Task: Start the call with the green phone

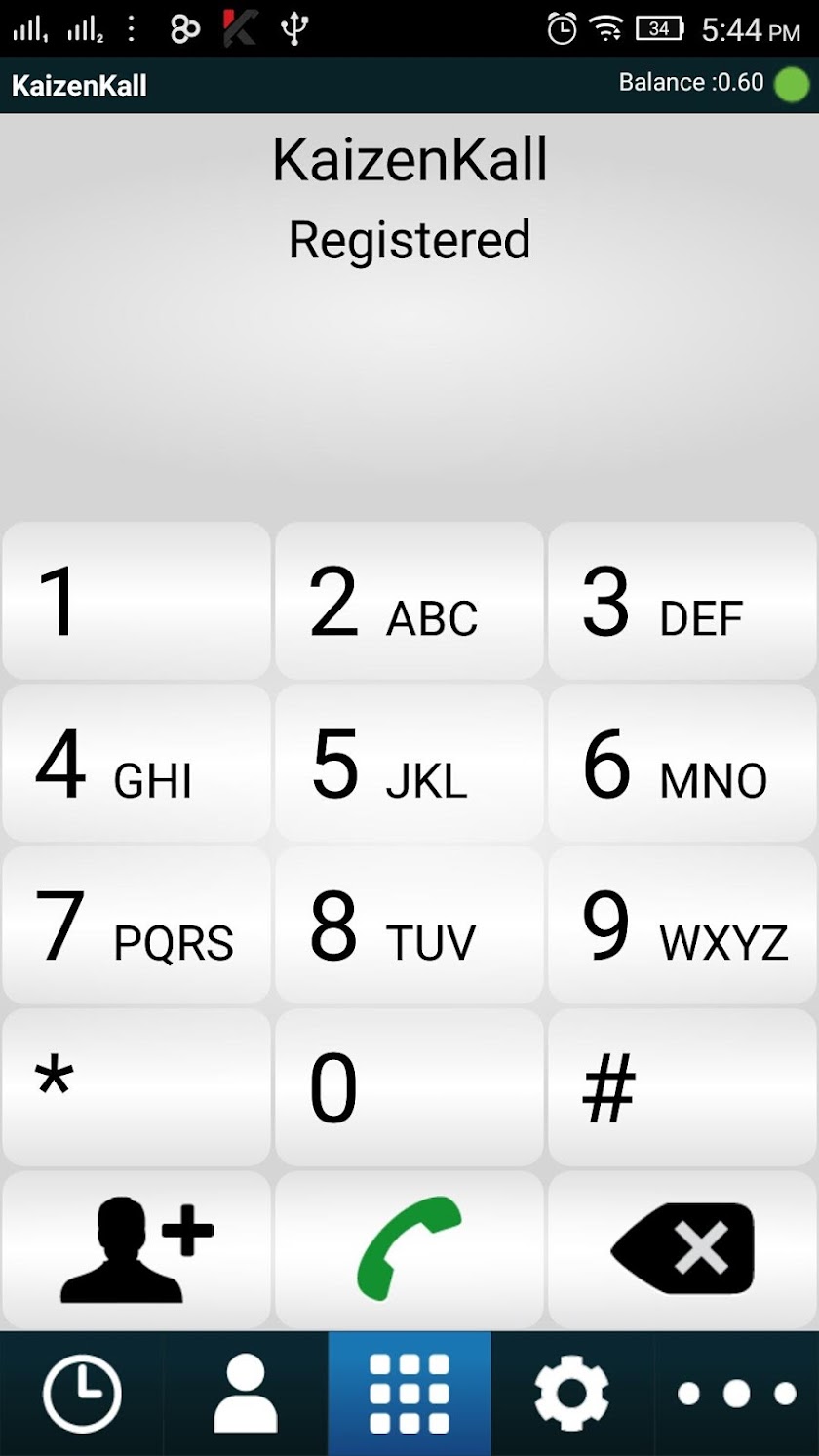Action: pos(409,1249)
